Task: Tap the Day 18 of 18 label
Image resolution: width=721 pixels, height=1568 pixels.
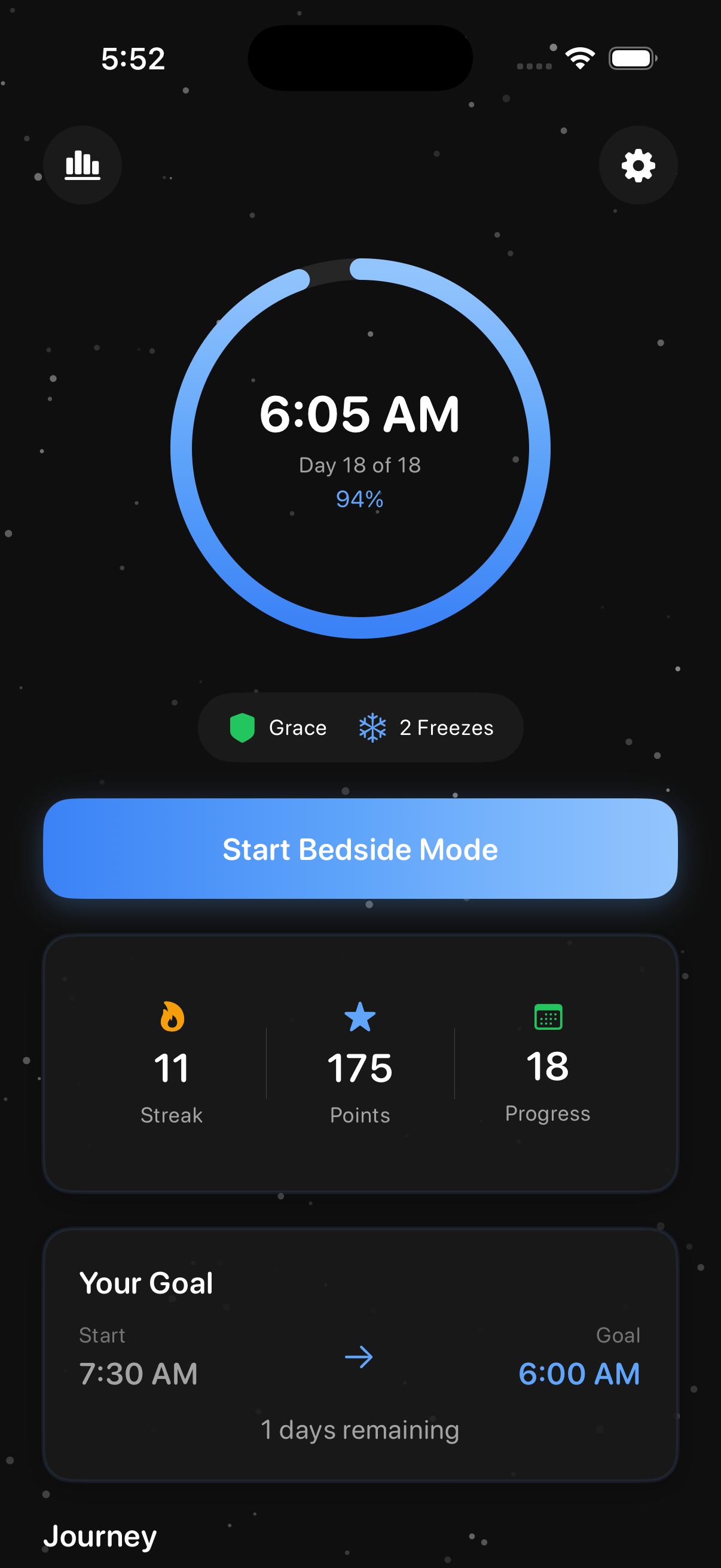Action: (x=359, y=465)
